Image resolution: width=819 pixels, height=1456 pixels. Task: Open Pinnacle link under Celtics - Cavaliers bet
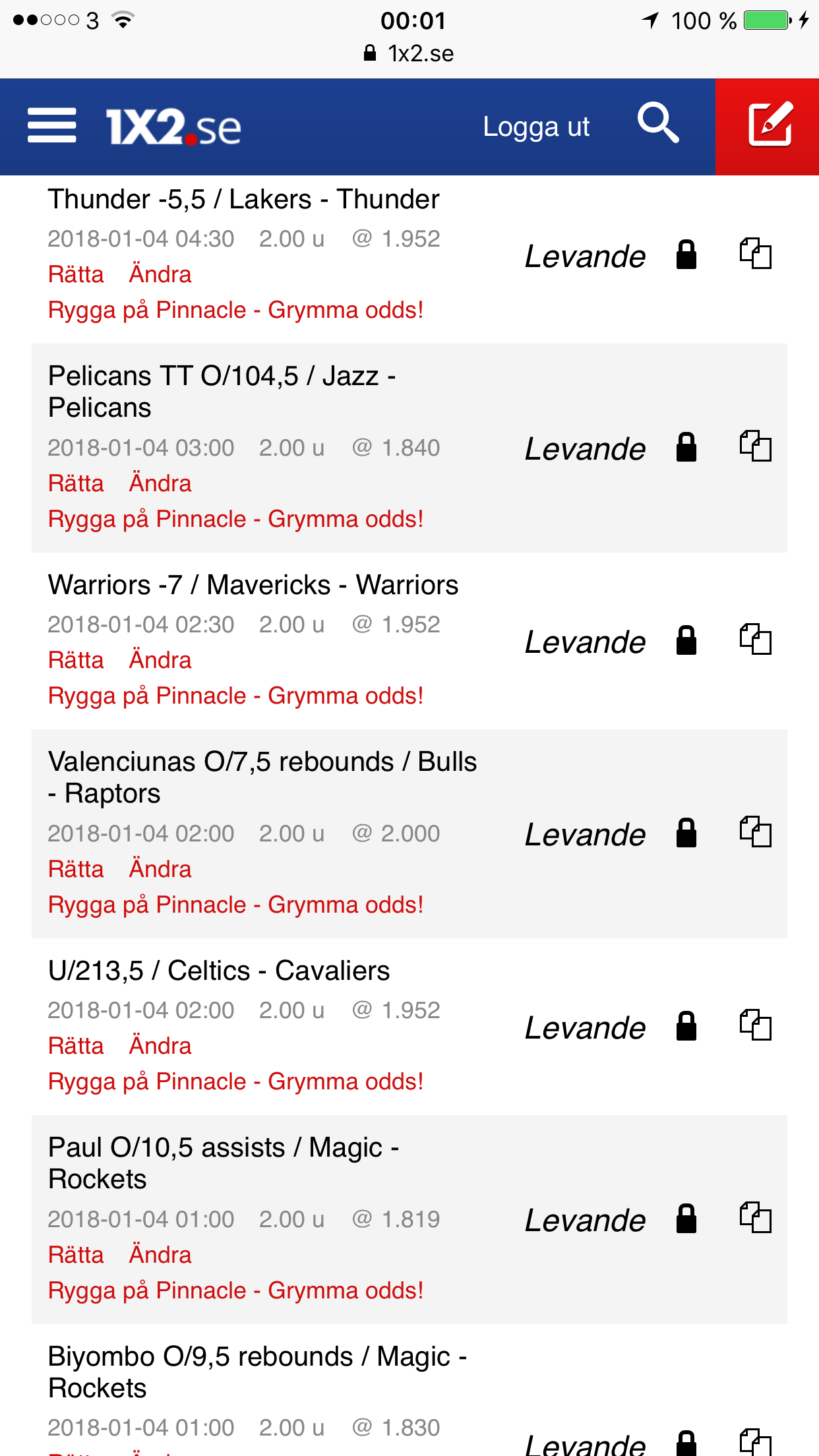(x=235, y=1081)
